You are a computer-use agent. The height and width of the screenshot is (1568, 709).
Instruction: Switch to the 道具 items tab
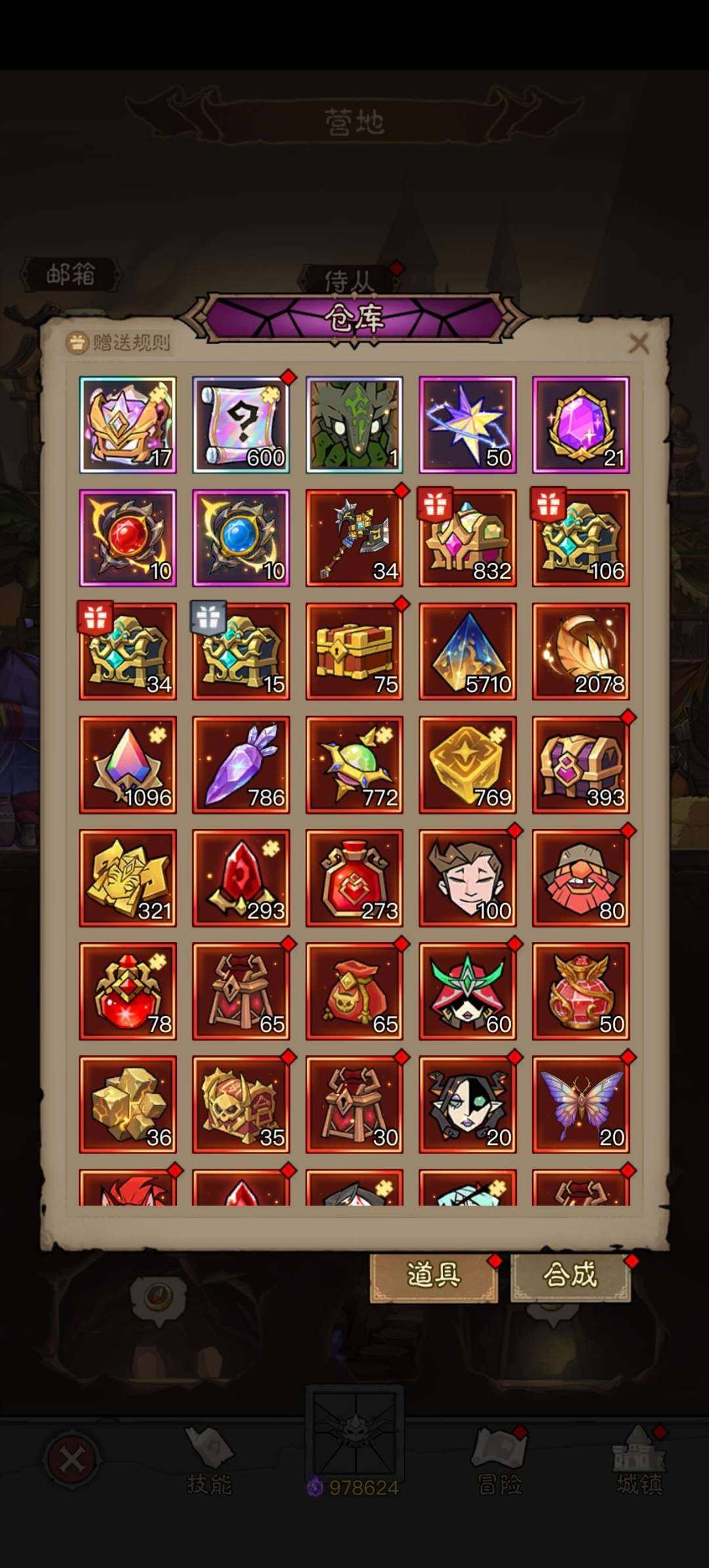[x=433, y=1276]
